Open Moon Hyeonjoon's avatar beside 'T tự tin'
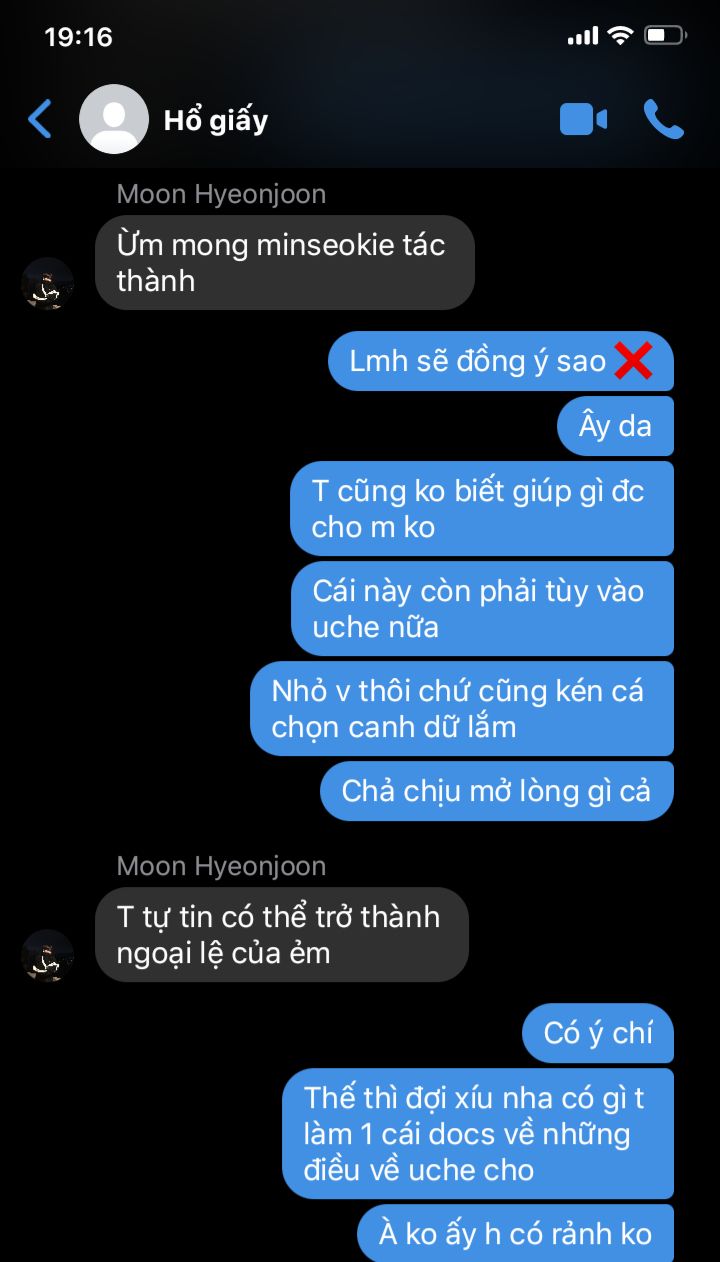Viewport: 720px width, 1262px height. click(47, 956)
